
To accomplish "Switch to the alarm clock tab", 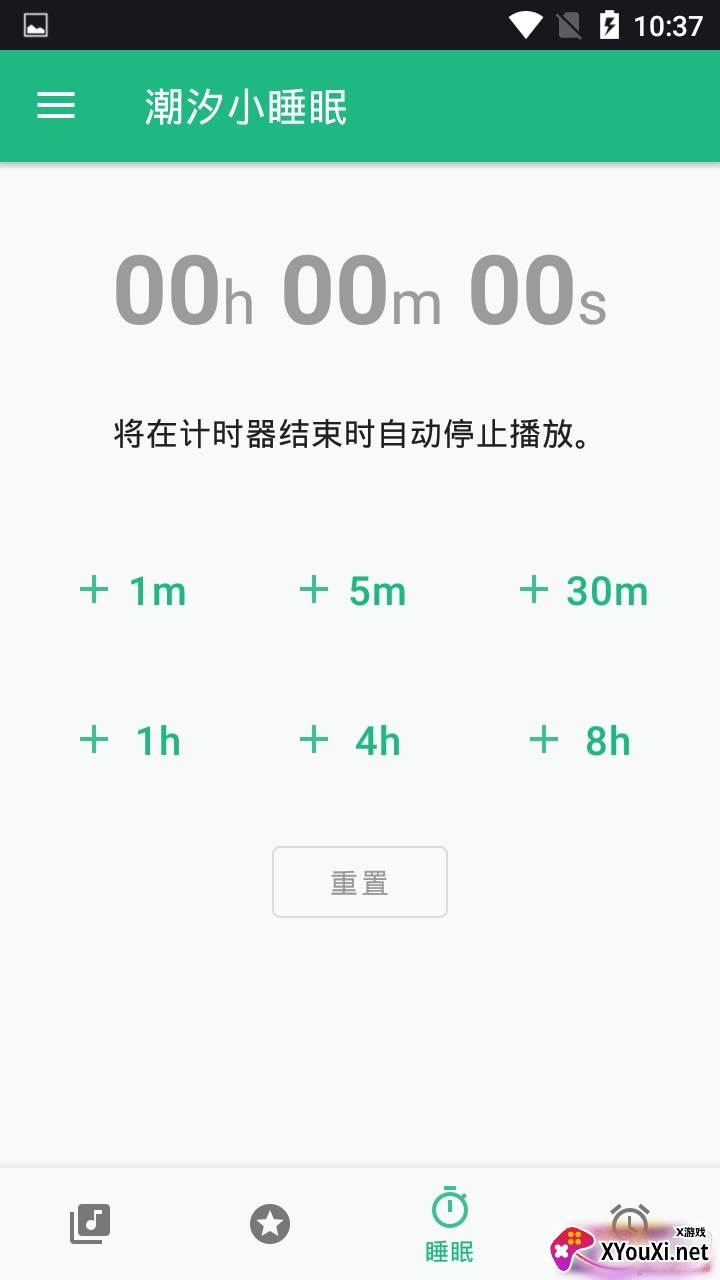I will (630, 1222).
